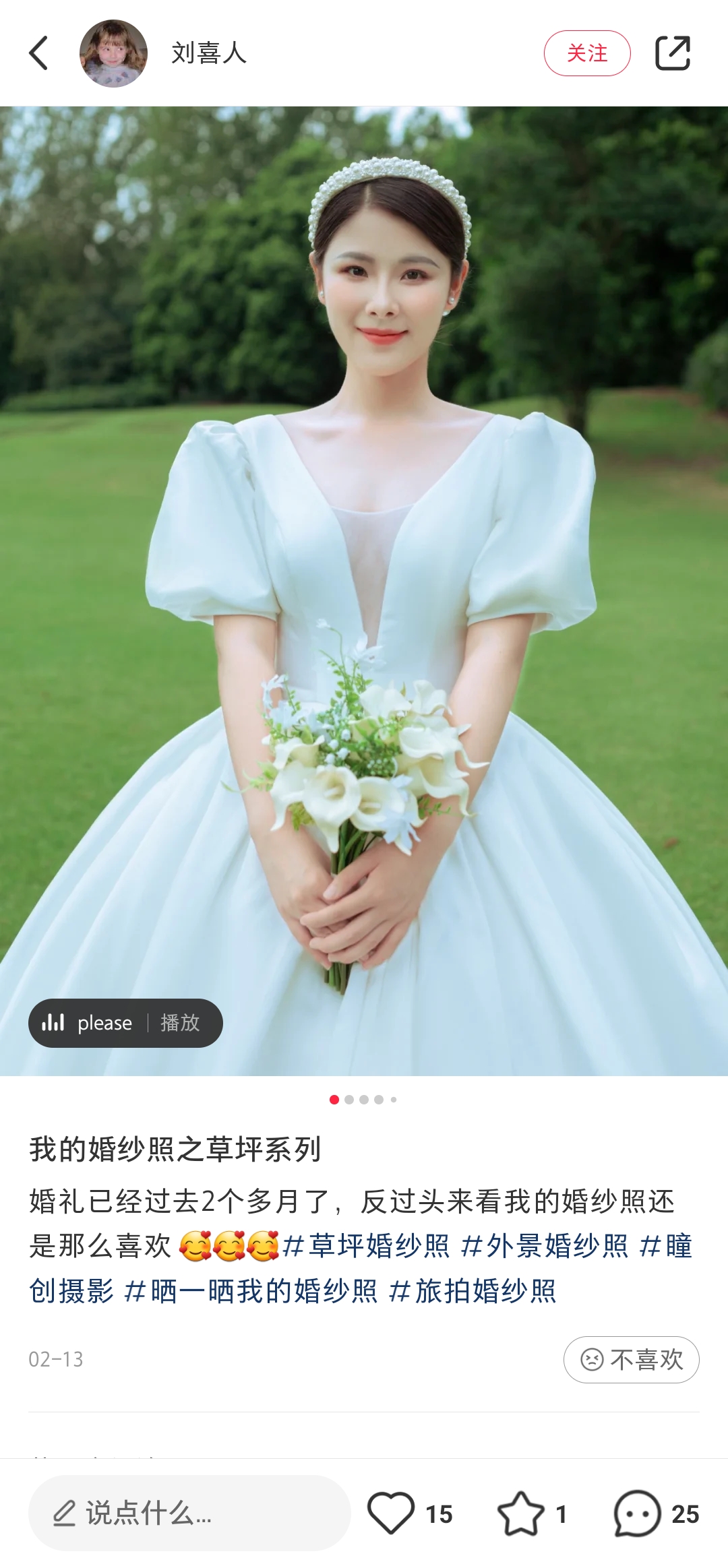Follow the author with 关注 button

pyautogui.click(x=586, y=53)
